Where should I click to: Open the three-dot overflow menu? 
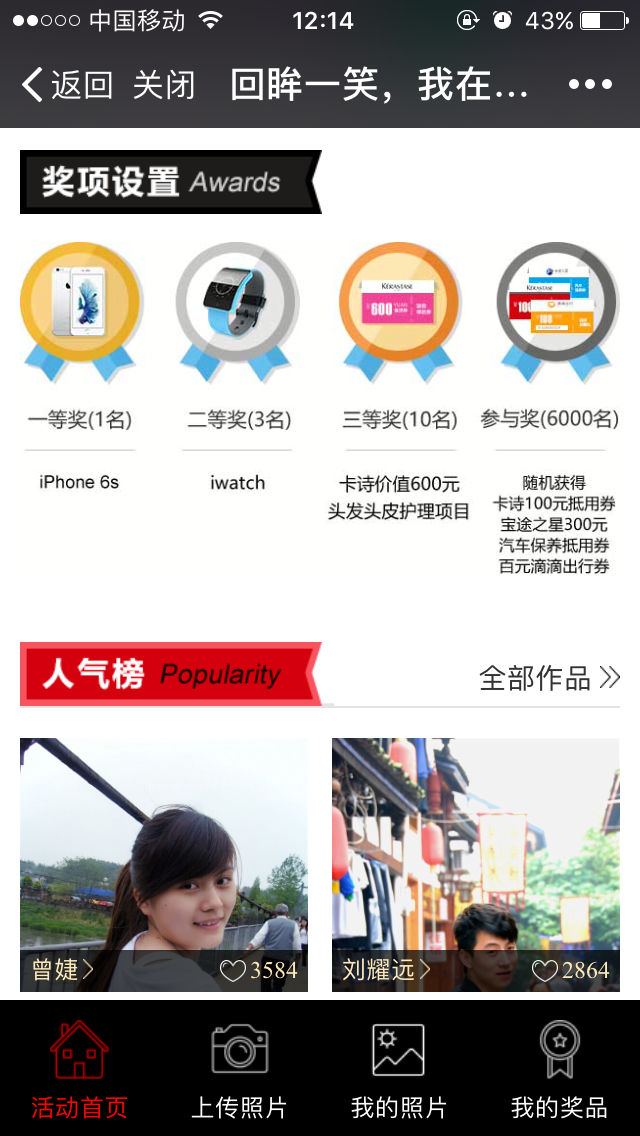coord(590,85)
